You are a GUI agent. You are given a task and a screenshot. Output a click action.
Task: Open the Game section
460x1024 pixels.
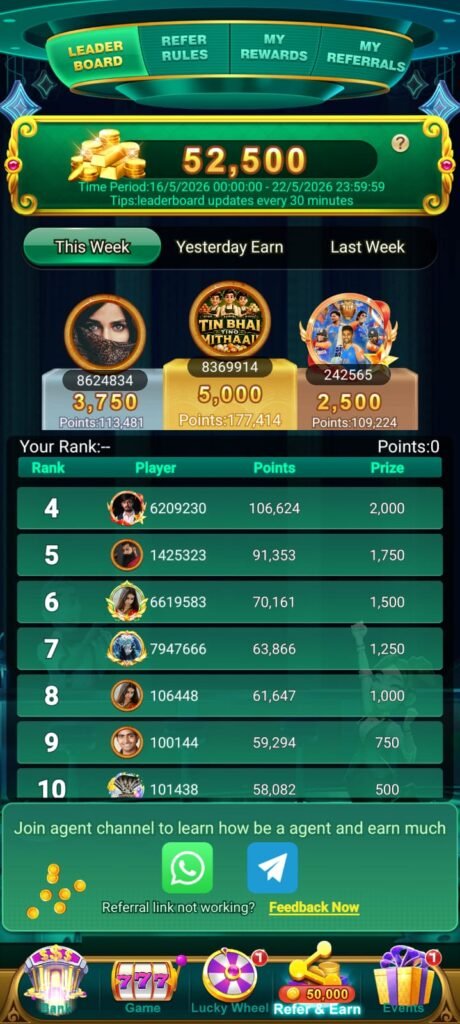pyautogui.click(x=142, y=986)
